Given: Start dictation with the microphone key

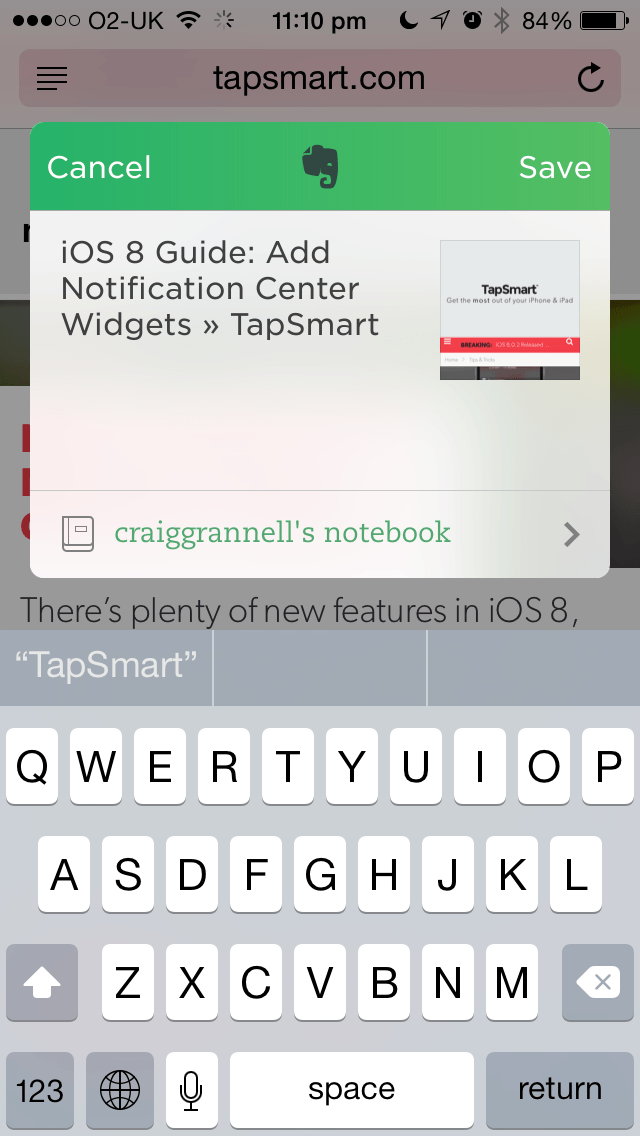Looking at the screenshot, I should 191,1090.
